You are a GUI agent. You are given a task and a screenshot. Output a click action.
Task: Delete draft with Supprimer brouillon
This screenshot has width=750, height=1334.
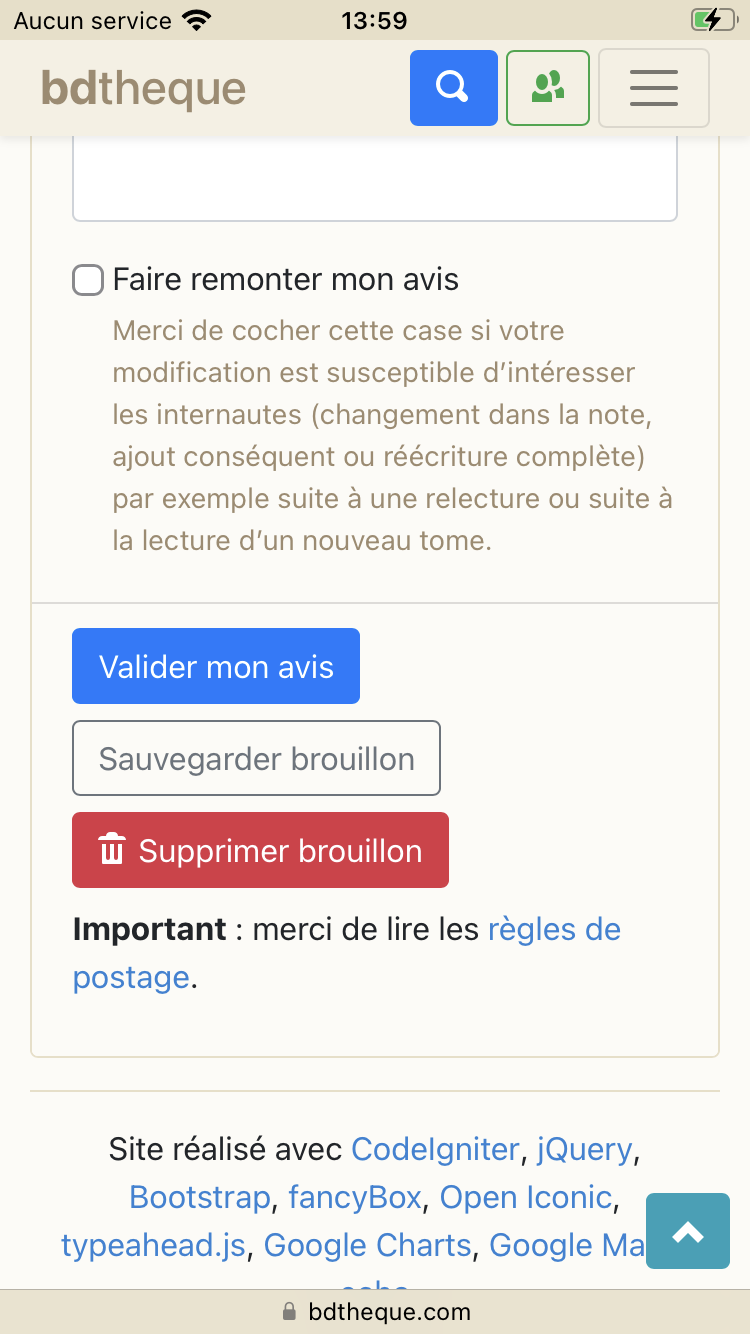coord(260,850)
